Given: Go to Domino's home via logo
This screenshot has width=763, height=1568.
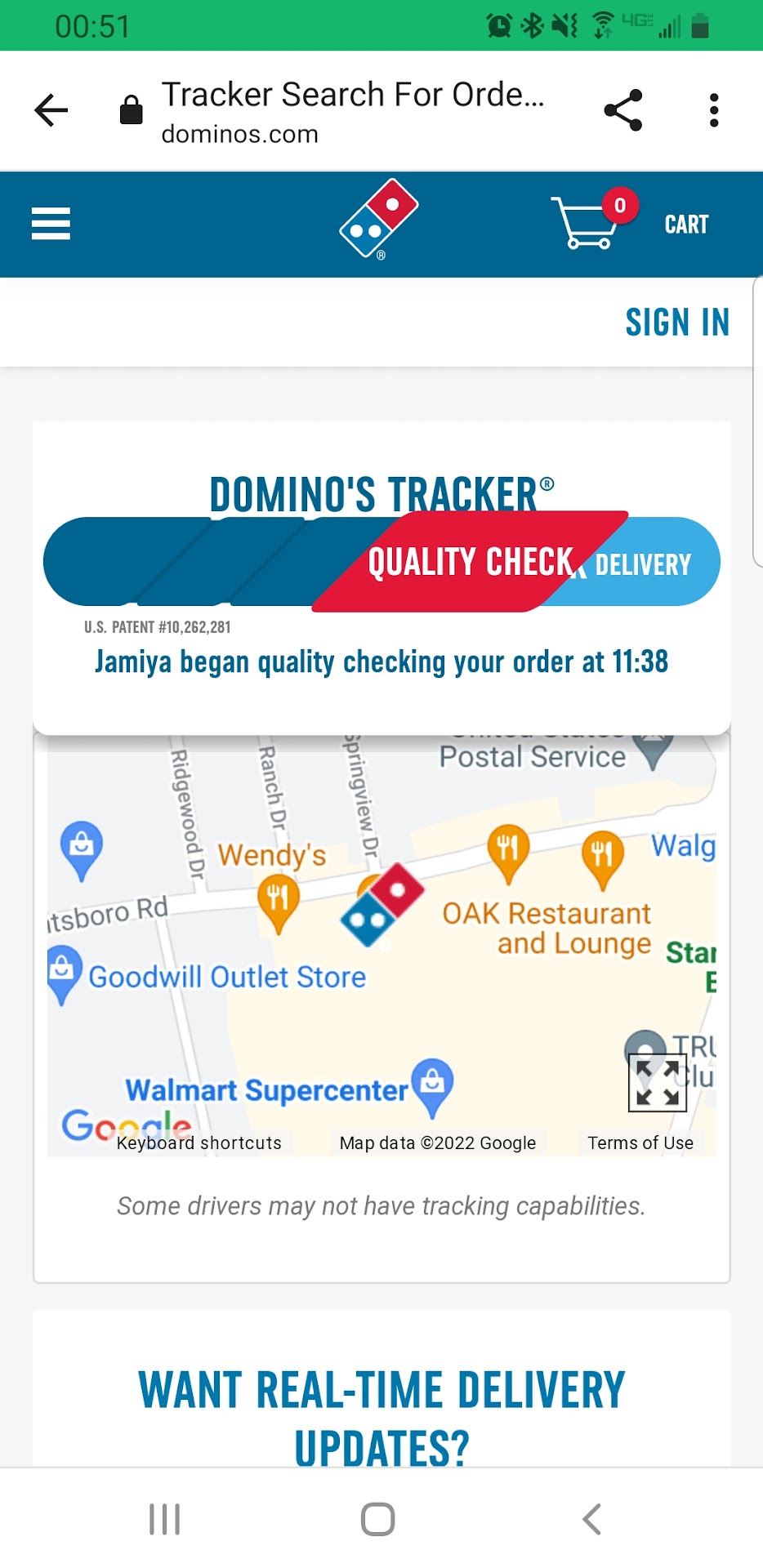Looking at the screenshot, I should pyautogui.click(x=379, y=220).
